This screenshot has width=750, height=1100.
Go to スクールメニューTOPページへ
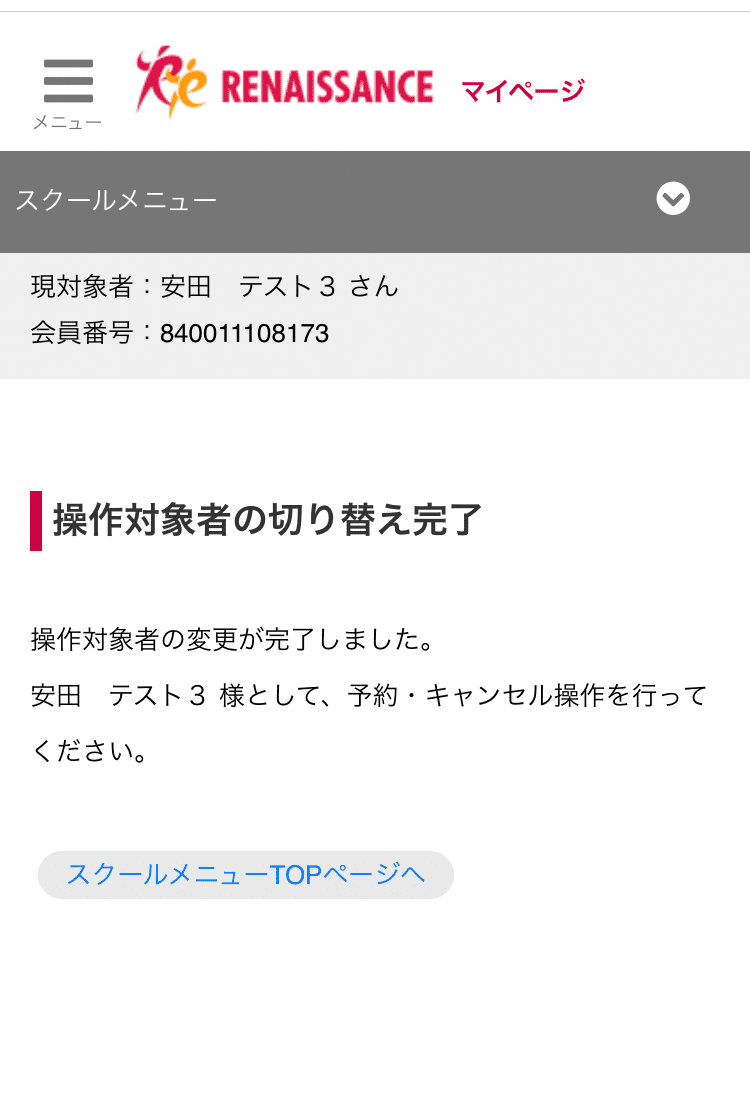click(246, 875)
